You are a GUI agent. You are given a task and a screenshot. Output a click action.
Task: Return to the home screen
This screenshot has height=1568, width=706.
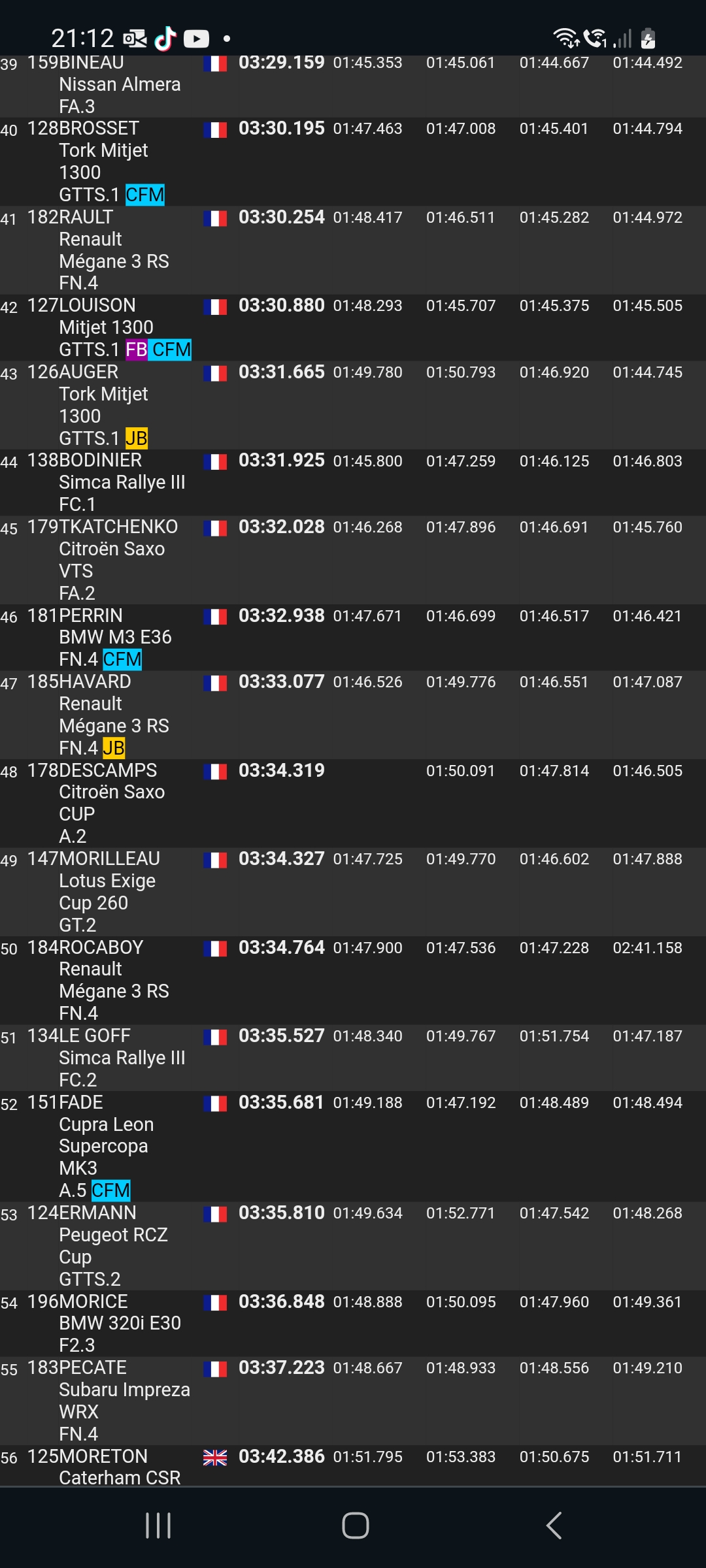[x=355, y=1526]
